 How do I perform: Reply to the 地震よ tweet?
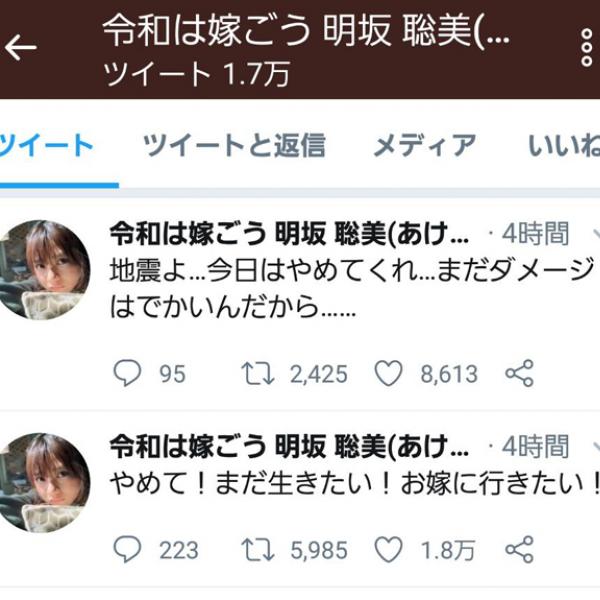coord(127,374)
